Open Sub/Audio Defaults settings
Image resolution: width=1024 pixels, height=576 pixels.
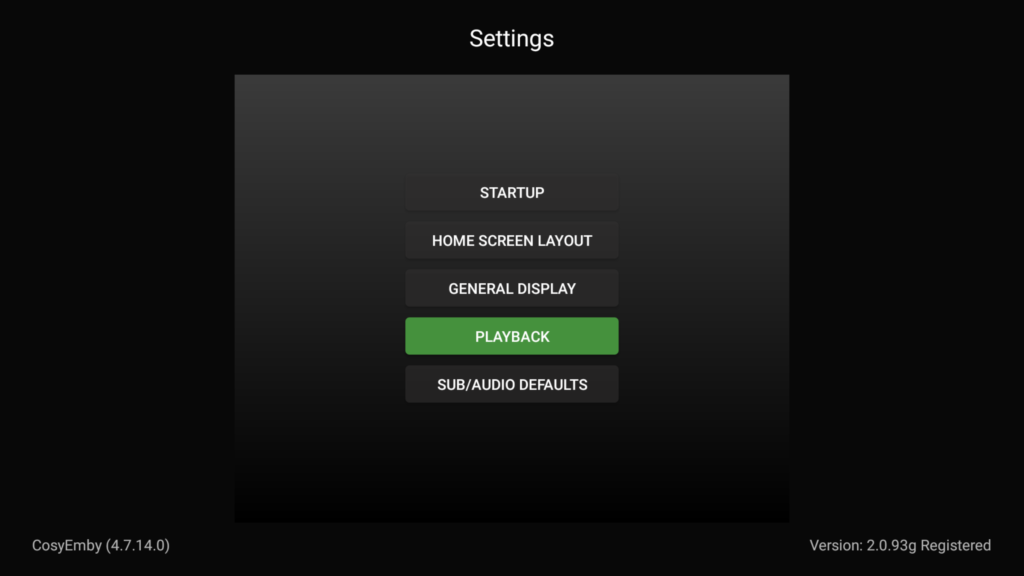point(511,384)
